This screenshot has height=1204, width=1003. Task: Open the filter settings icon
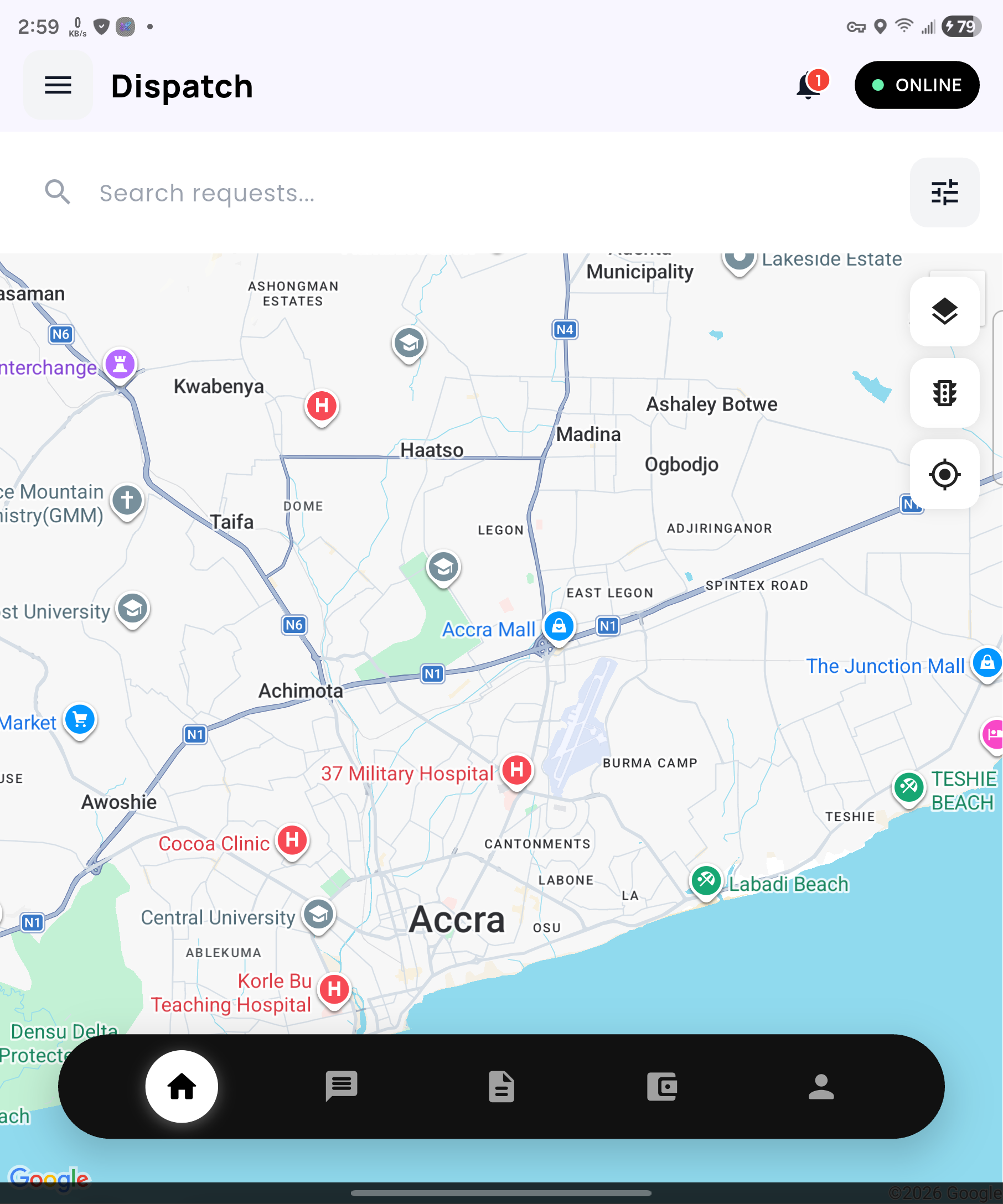coord(944,193)
